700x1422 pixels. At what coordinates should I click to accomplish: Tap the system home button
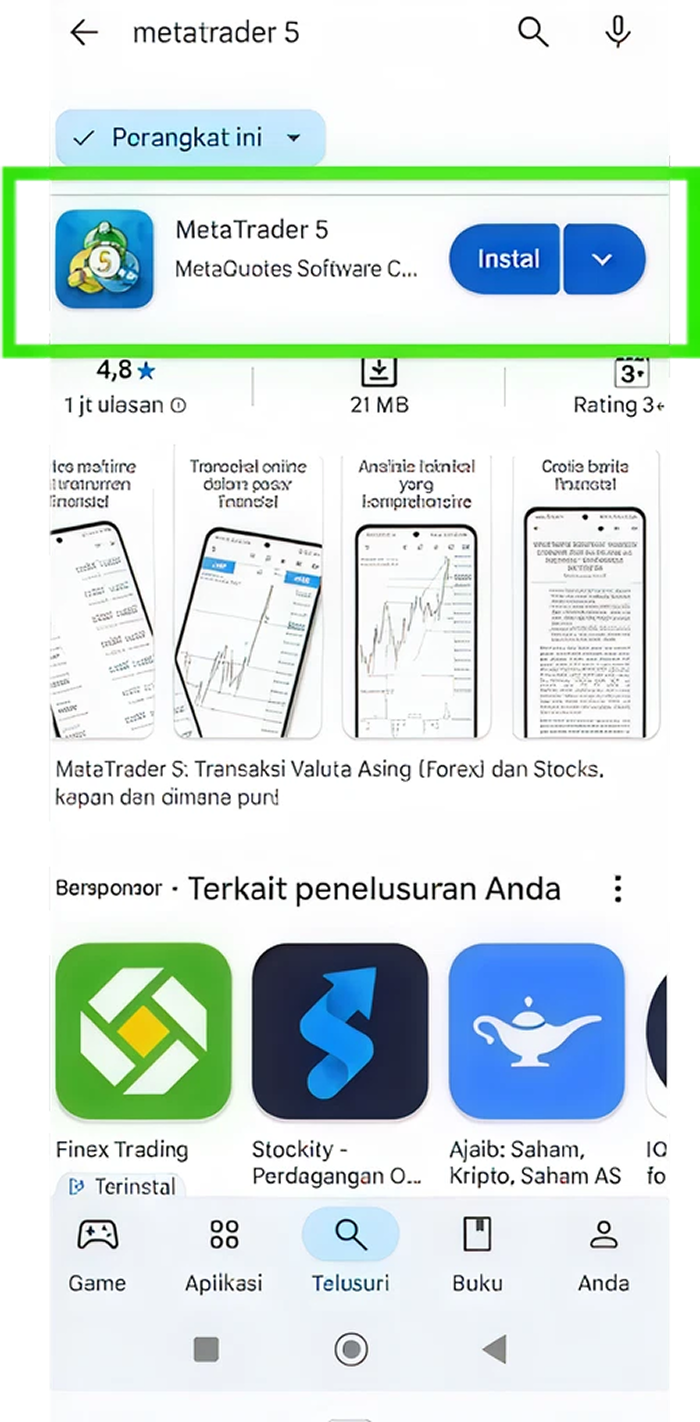(x=350, y=1350)
